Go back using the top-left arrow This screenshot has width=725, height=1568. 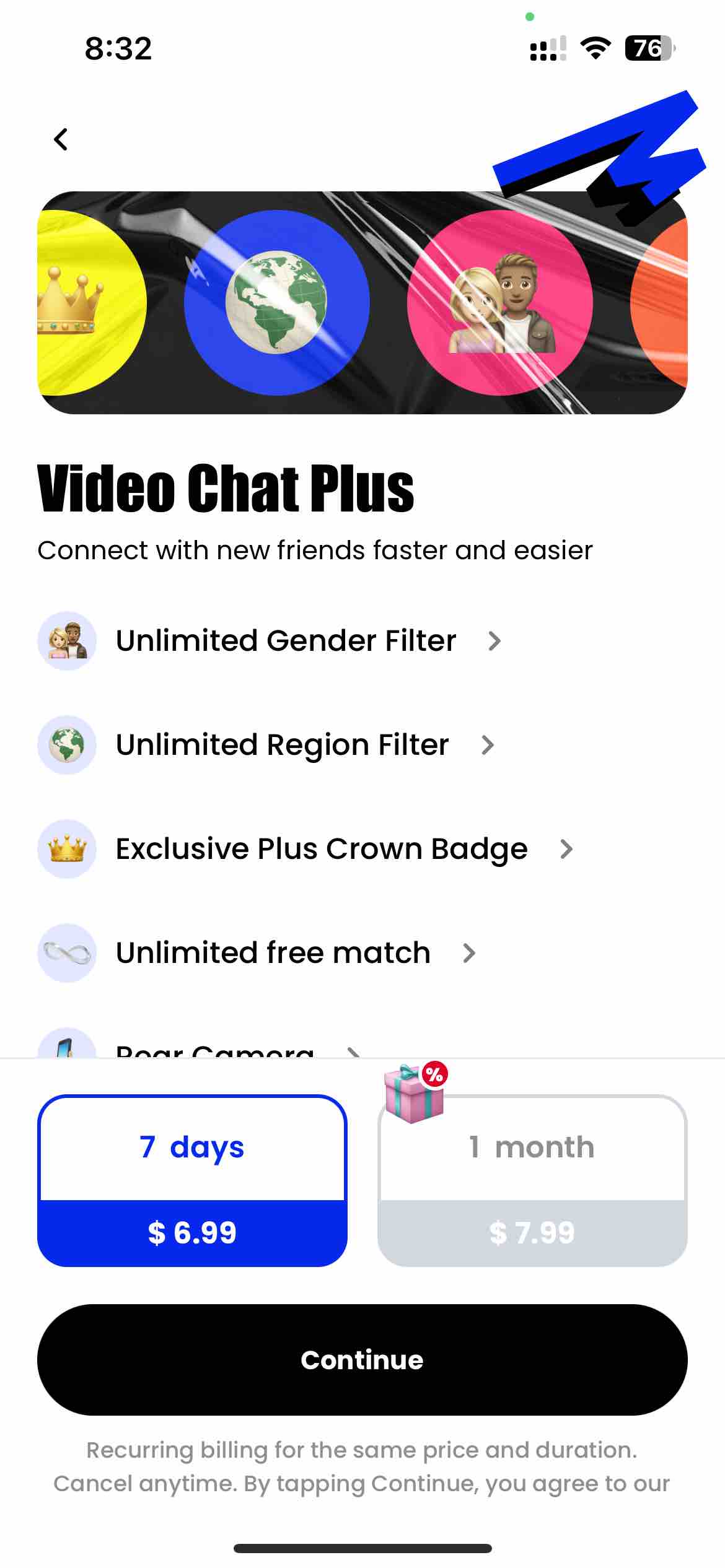pyautogui.click(x=61, y=139)
